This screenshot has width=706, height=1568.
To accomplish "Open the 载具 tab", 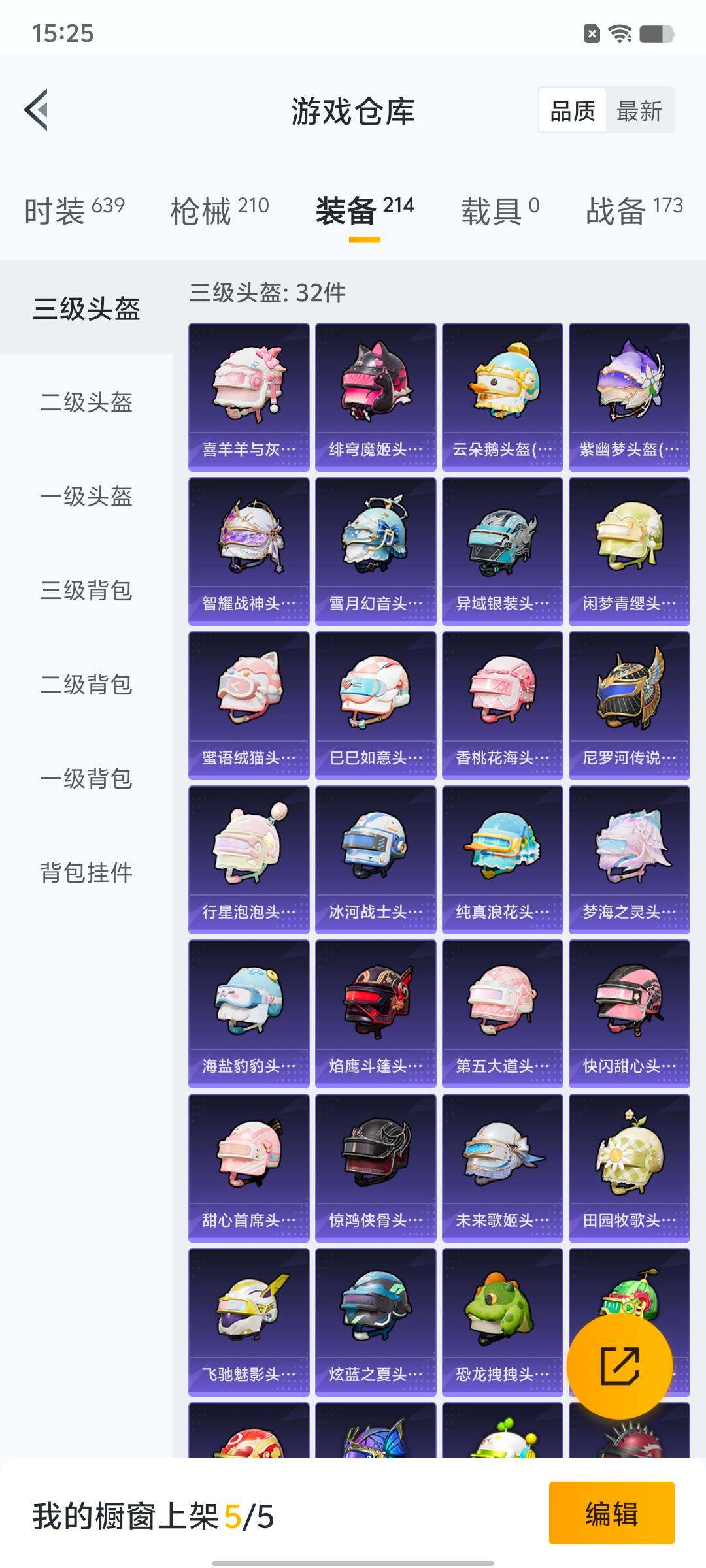I will [500, 210].
